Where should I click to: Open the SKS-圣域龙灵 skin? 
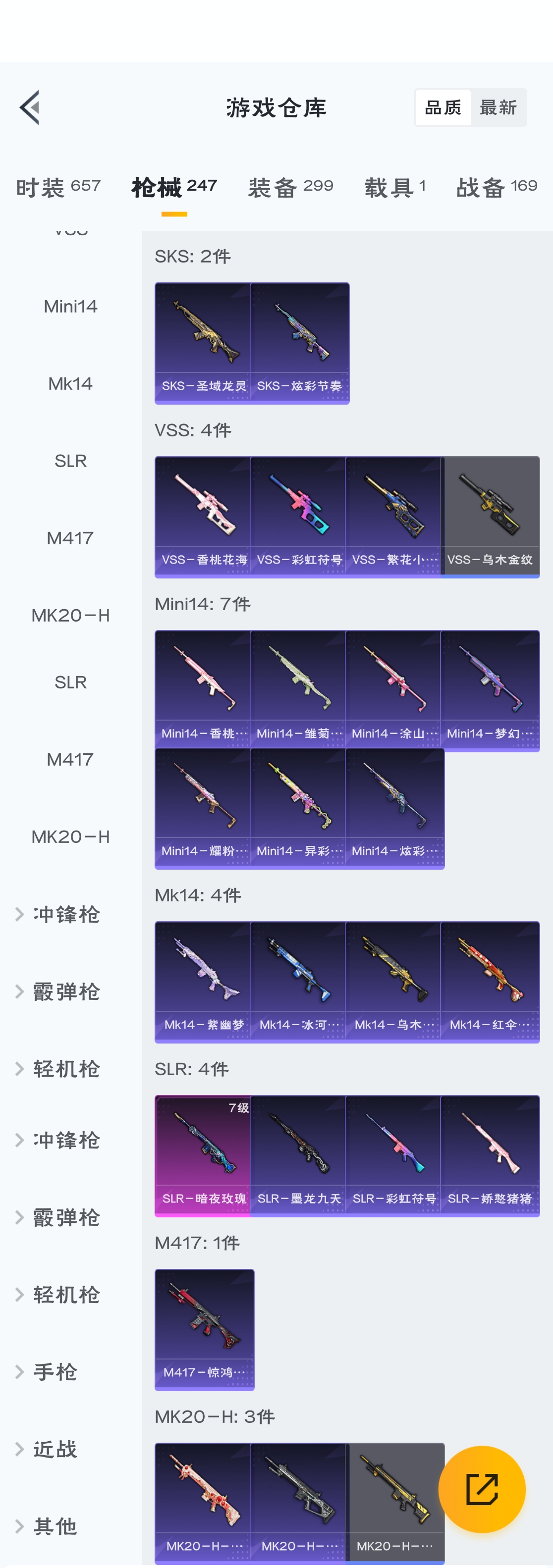(203, 342)
